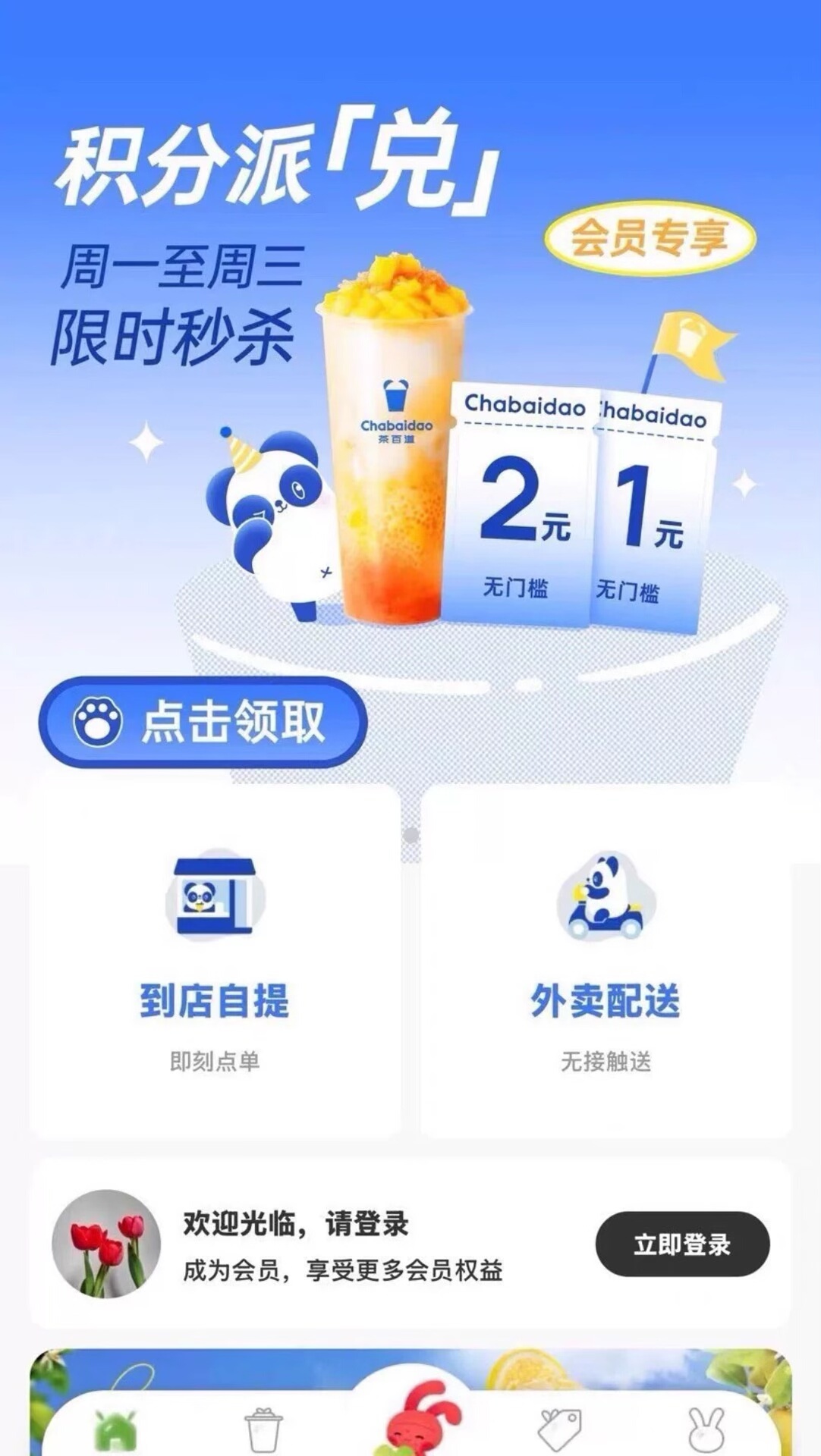Claim the coupons via 点击领取
The image size is (821, 1456).
tap(203, 722)
